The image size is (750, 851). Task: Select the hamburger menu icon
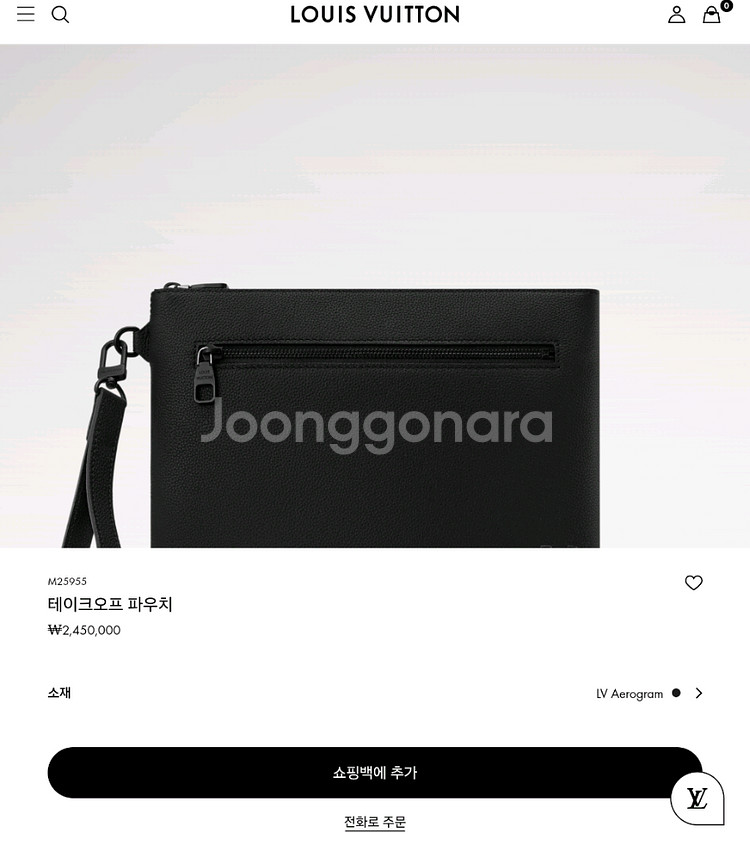pyautogui.click(x=25, y=14)
